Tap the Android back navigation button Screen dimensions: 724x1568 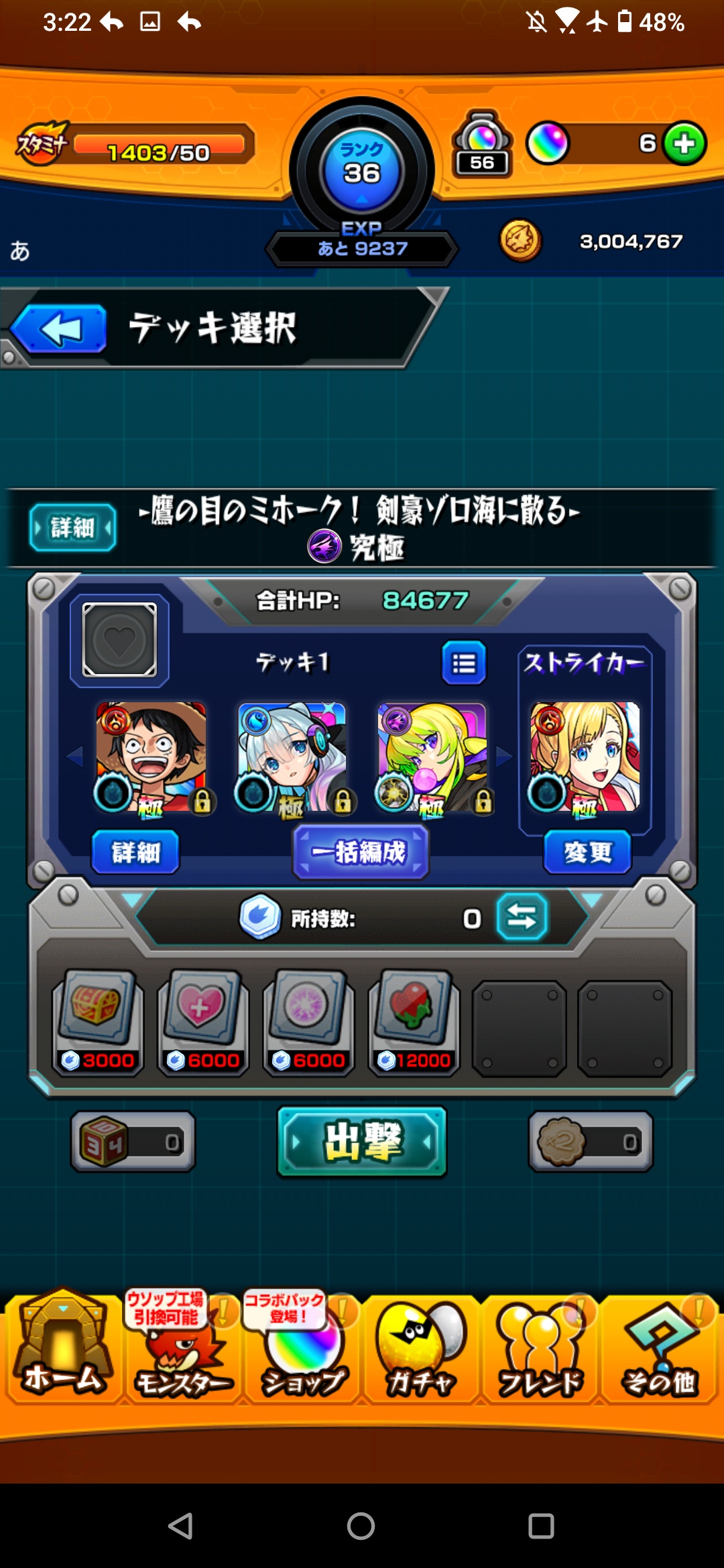180,1526
